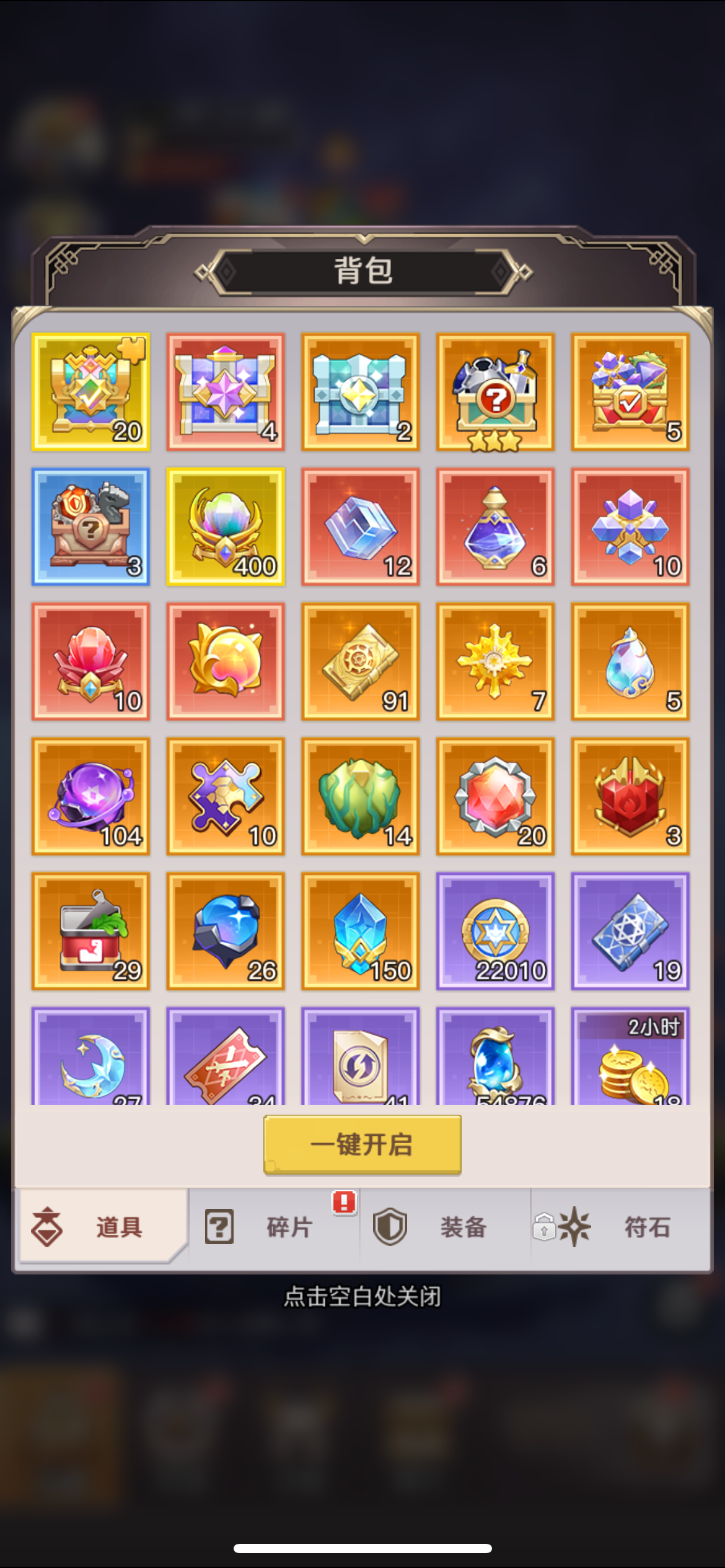
Task: Select the purple crystal ball with 104
Action: [x=91, y=796]
